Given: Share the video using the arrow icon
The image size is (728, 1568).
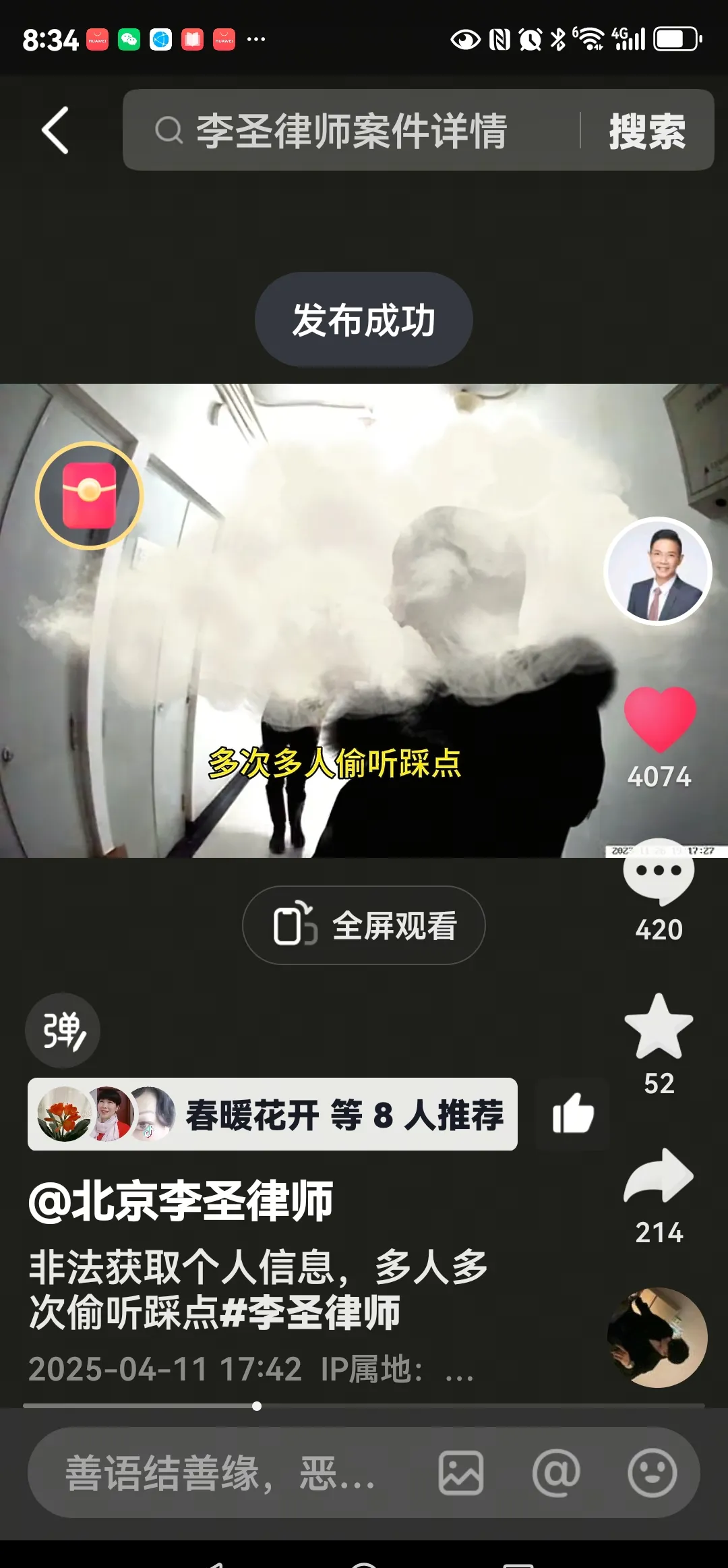Looking at the screenshot, I should pos(659,1176).
